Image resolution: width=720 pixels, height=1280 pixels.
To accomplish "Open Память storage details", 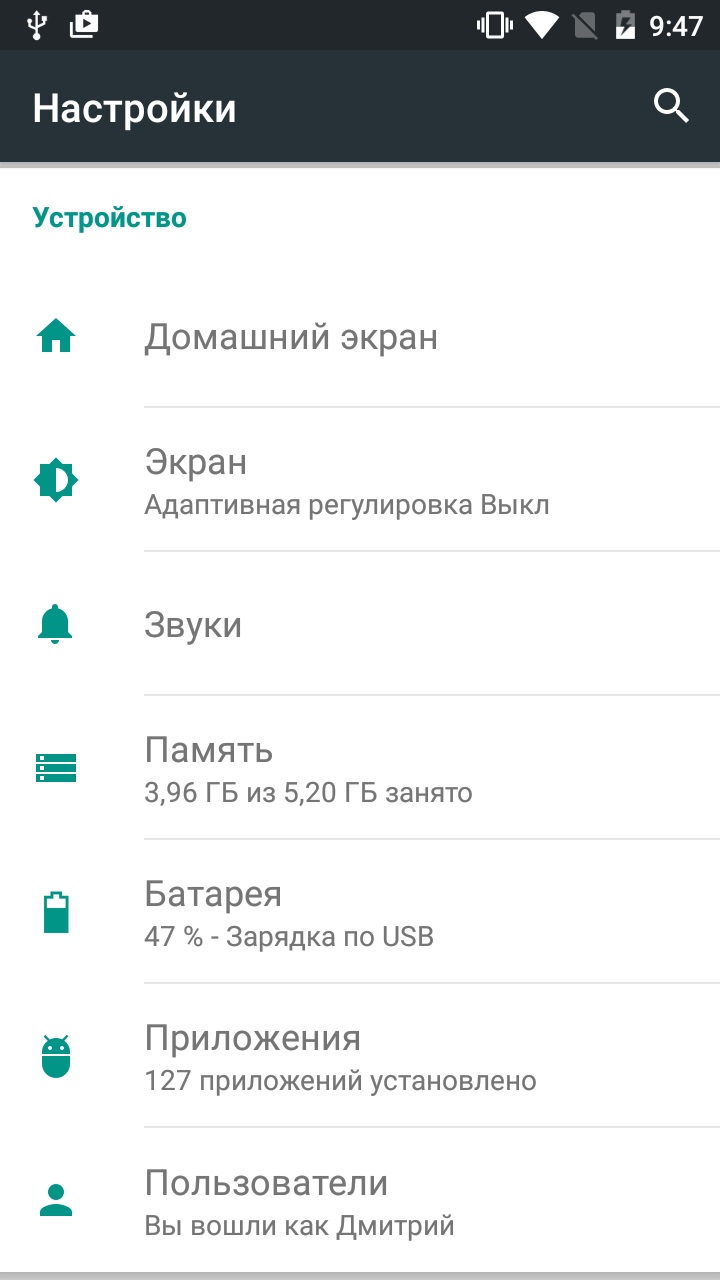I will (x=360, y=768).
